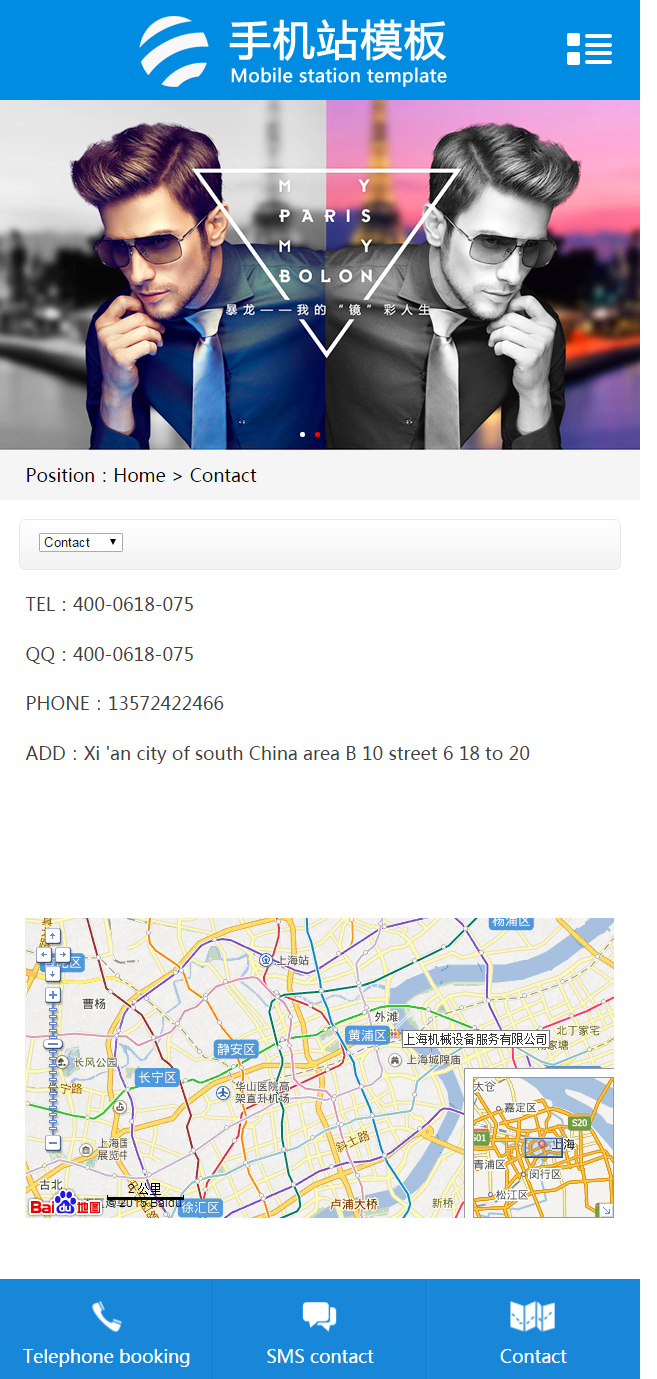Select the second banner slide dot
657x1379 pixels.
318,435
